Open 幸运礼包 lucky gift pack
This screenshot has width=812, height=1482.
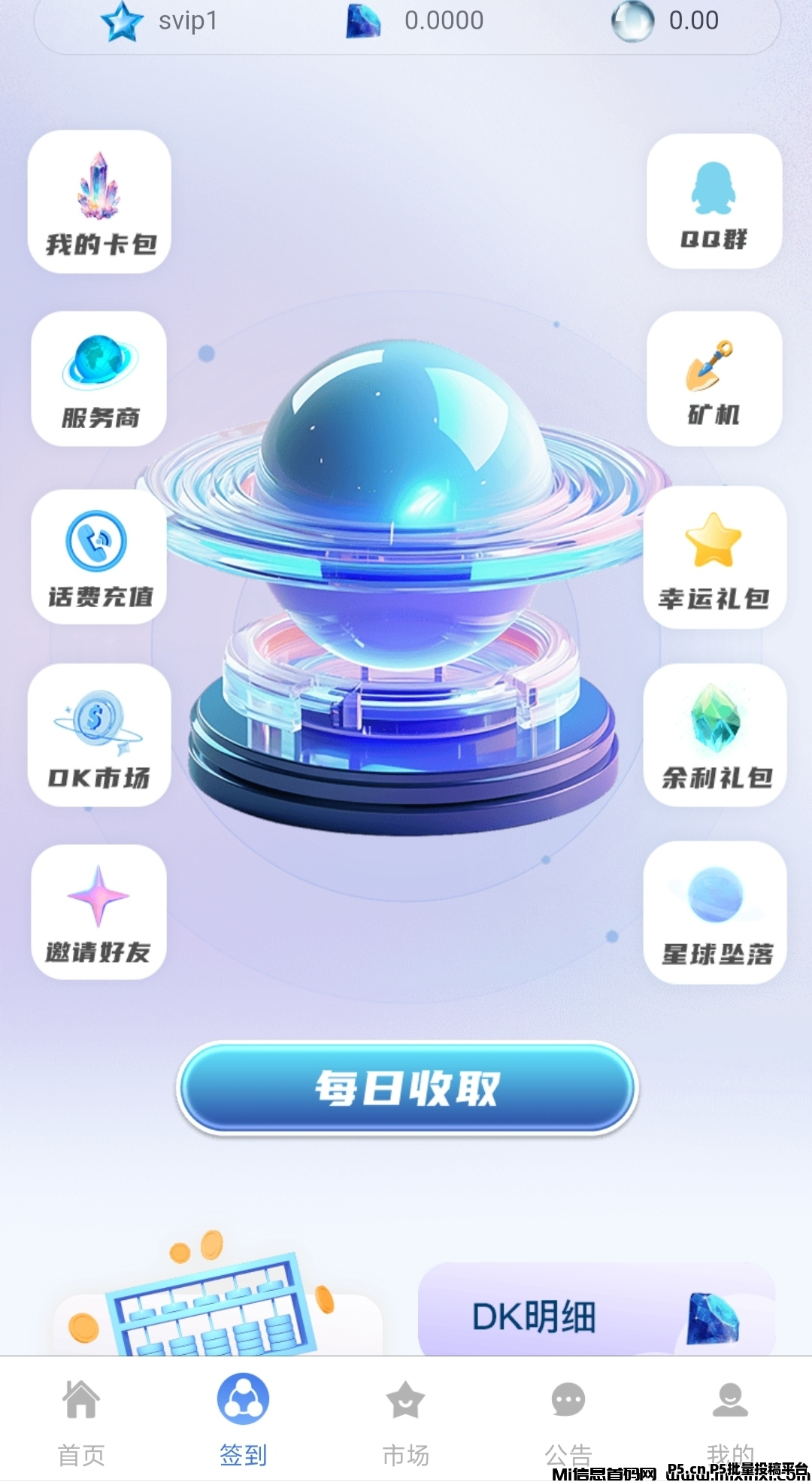(x=714, y=557)
